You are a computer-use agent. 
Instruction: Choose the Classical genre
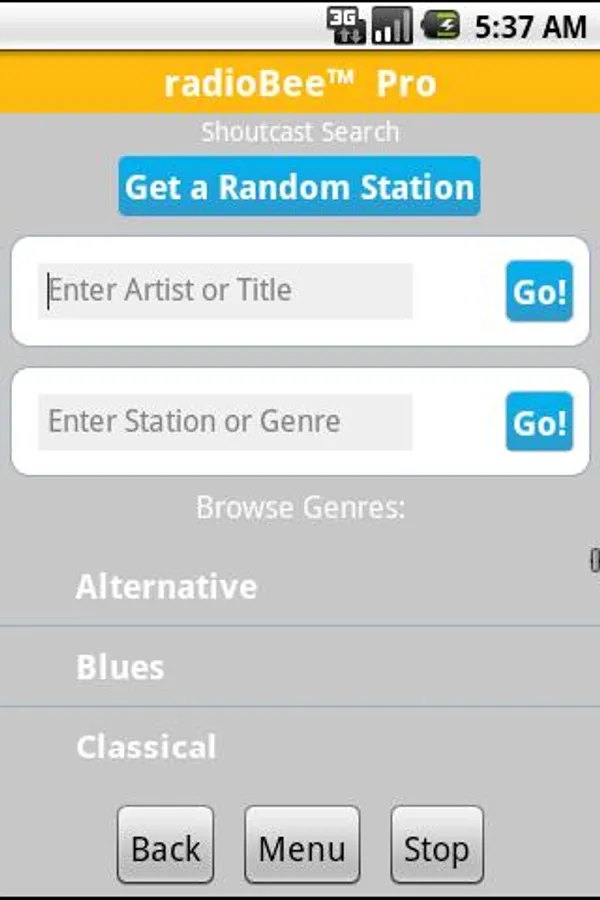tap(146, 746)
